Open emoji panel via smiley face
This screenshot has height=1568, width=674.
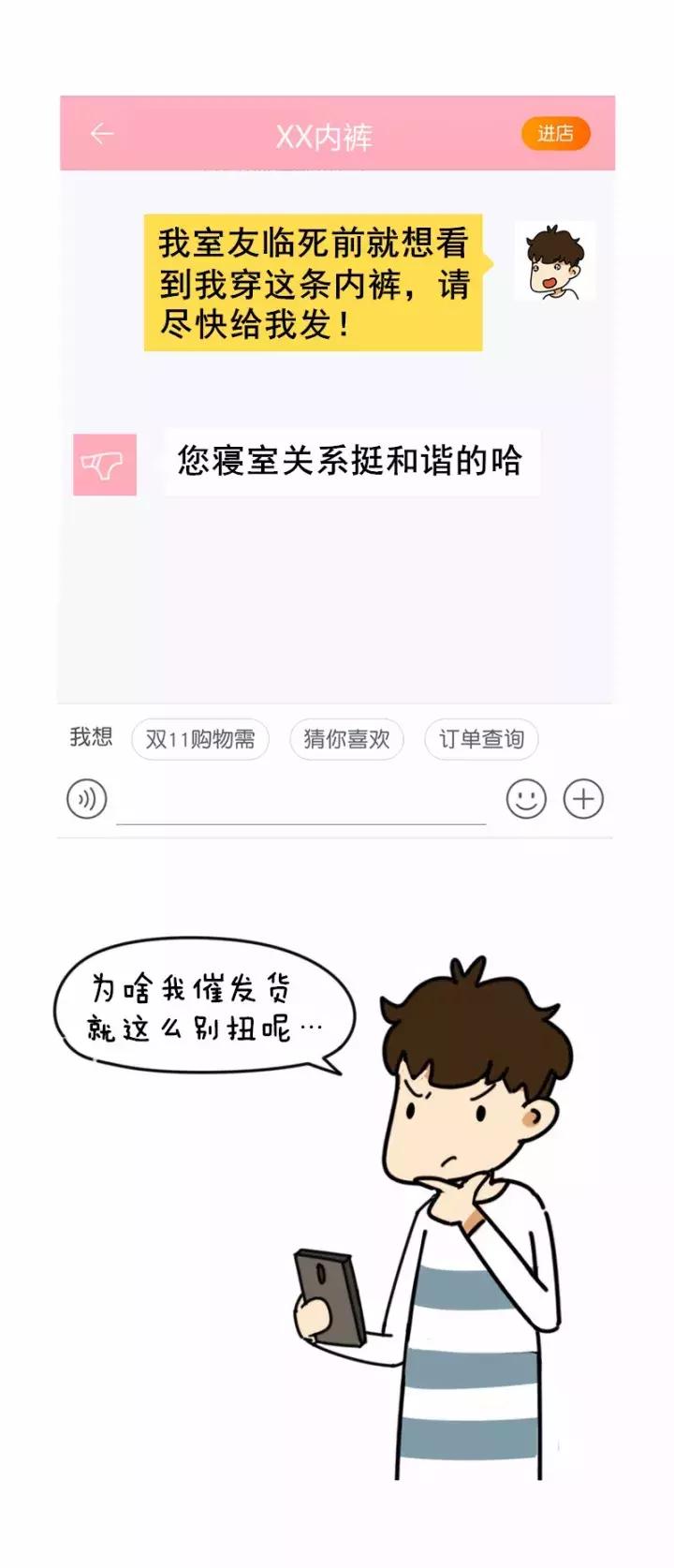tap(525, 798)
